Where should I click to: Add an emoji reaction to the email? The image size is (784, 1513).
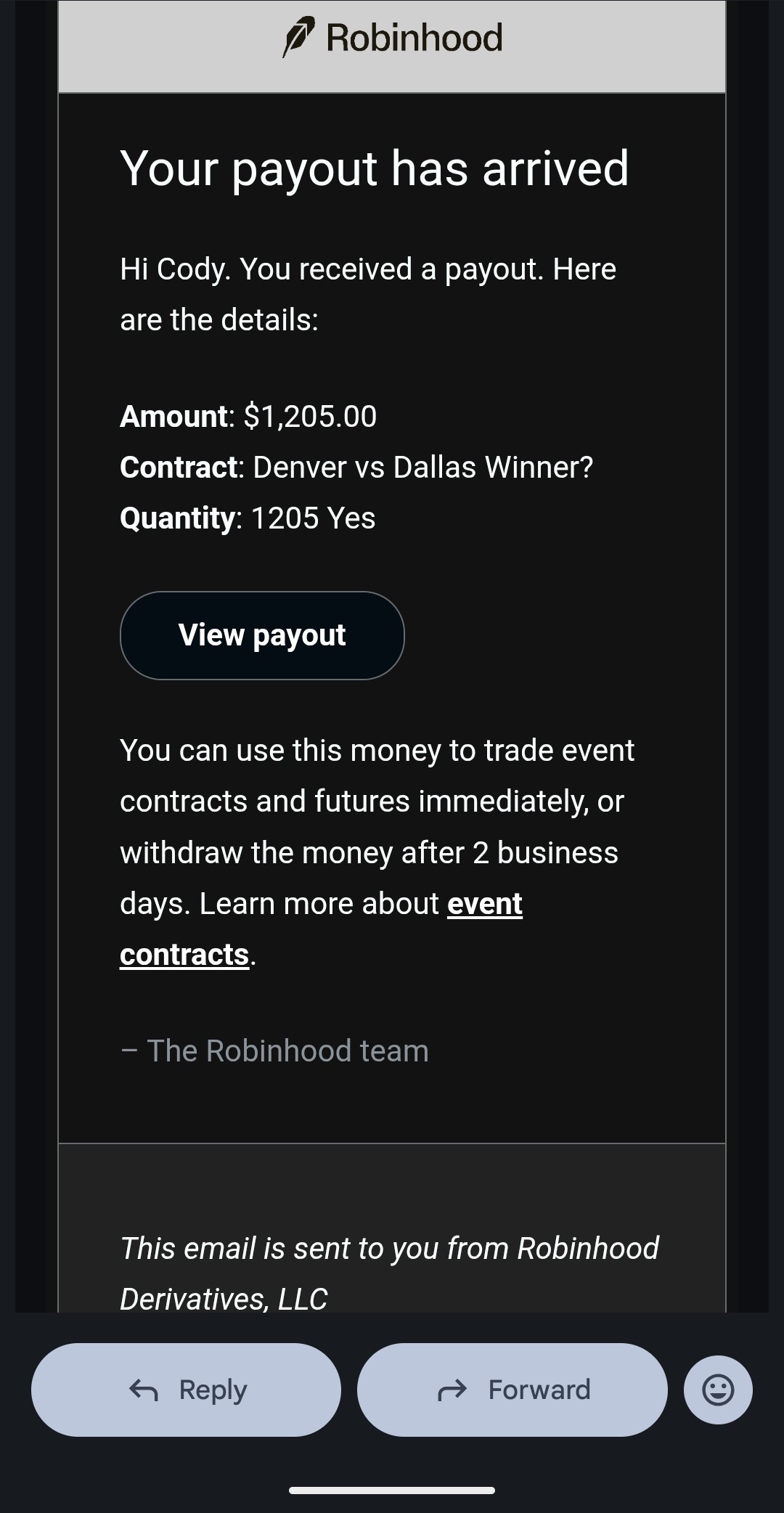(717, 1390)
